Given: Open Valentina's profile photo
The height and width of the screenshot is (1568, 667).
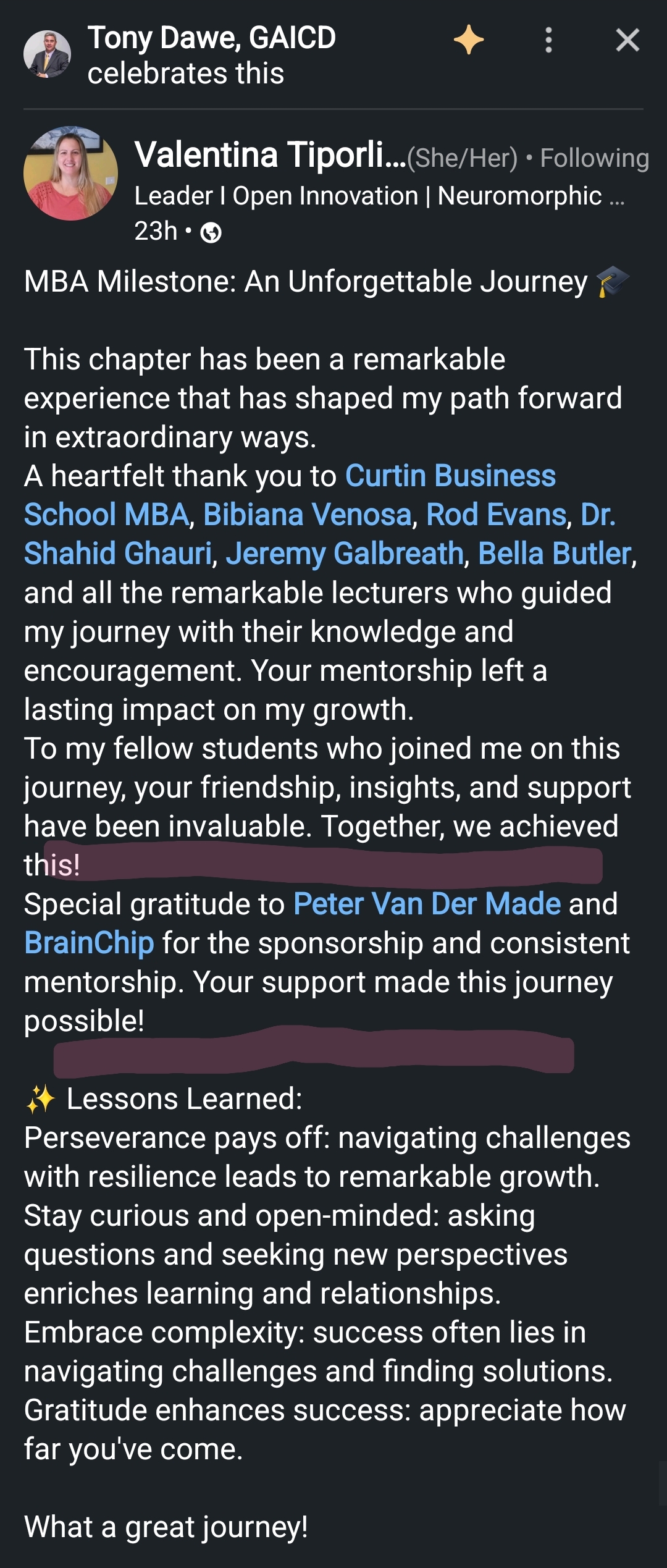Looking at the screenshot, I should click(x=70, y=174).
